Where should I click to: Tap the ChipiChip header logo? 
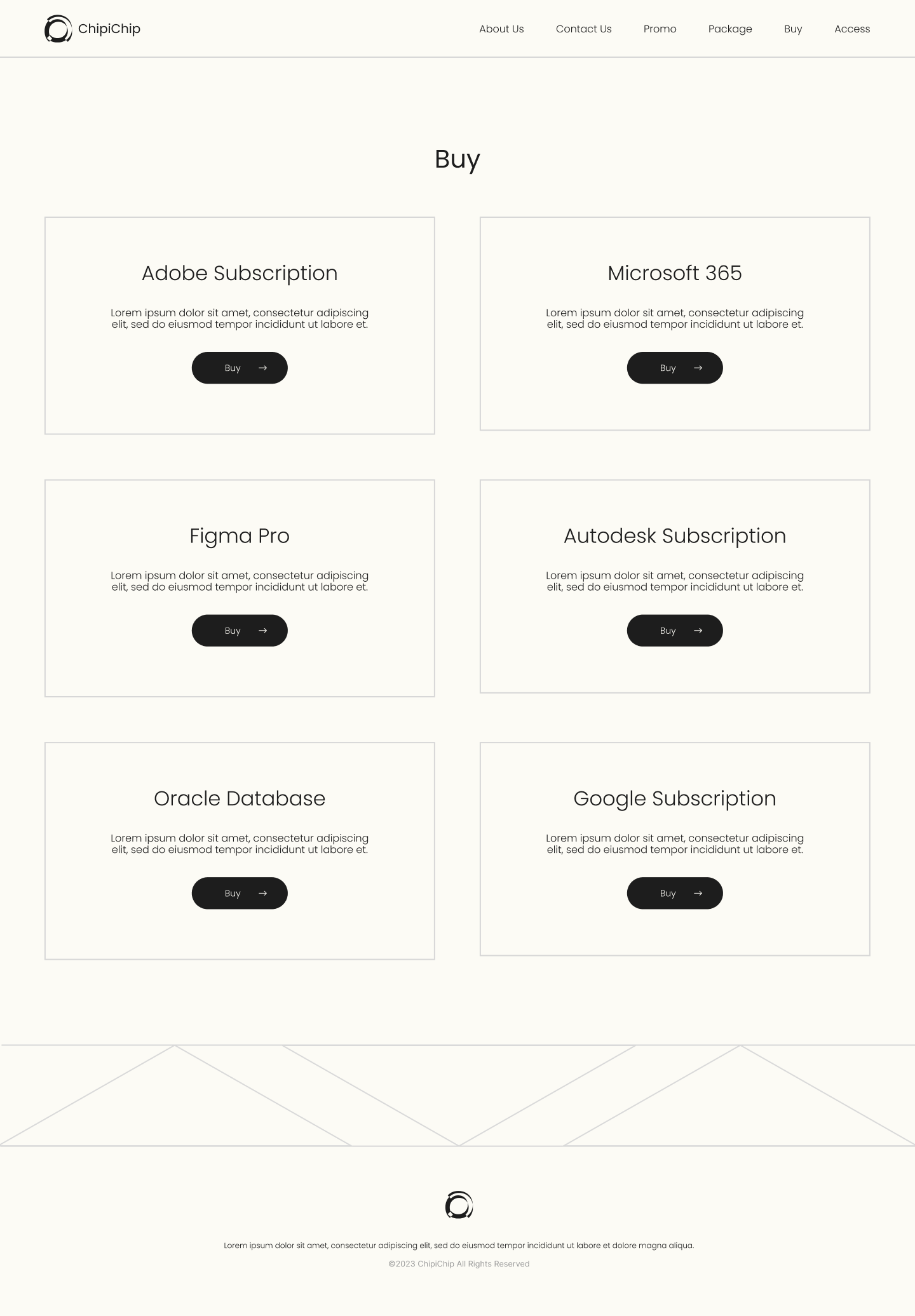pos(93,29)
